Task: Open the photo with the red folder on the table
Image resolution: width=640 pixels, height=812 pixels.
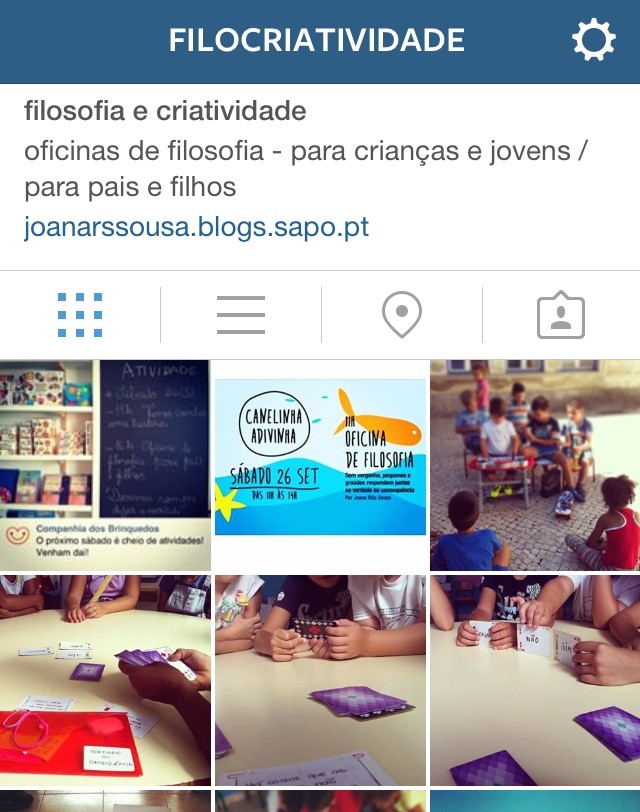Action: [105, 680]
